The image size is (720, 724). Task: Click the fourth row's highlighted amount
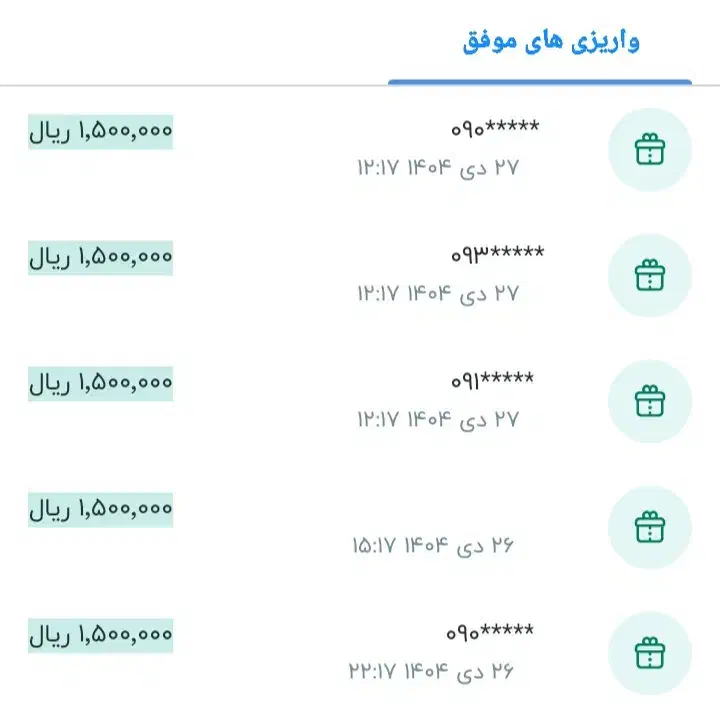point(100,509)
